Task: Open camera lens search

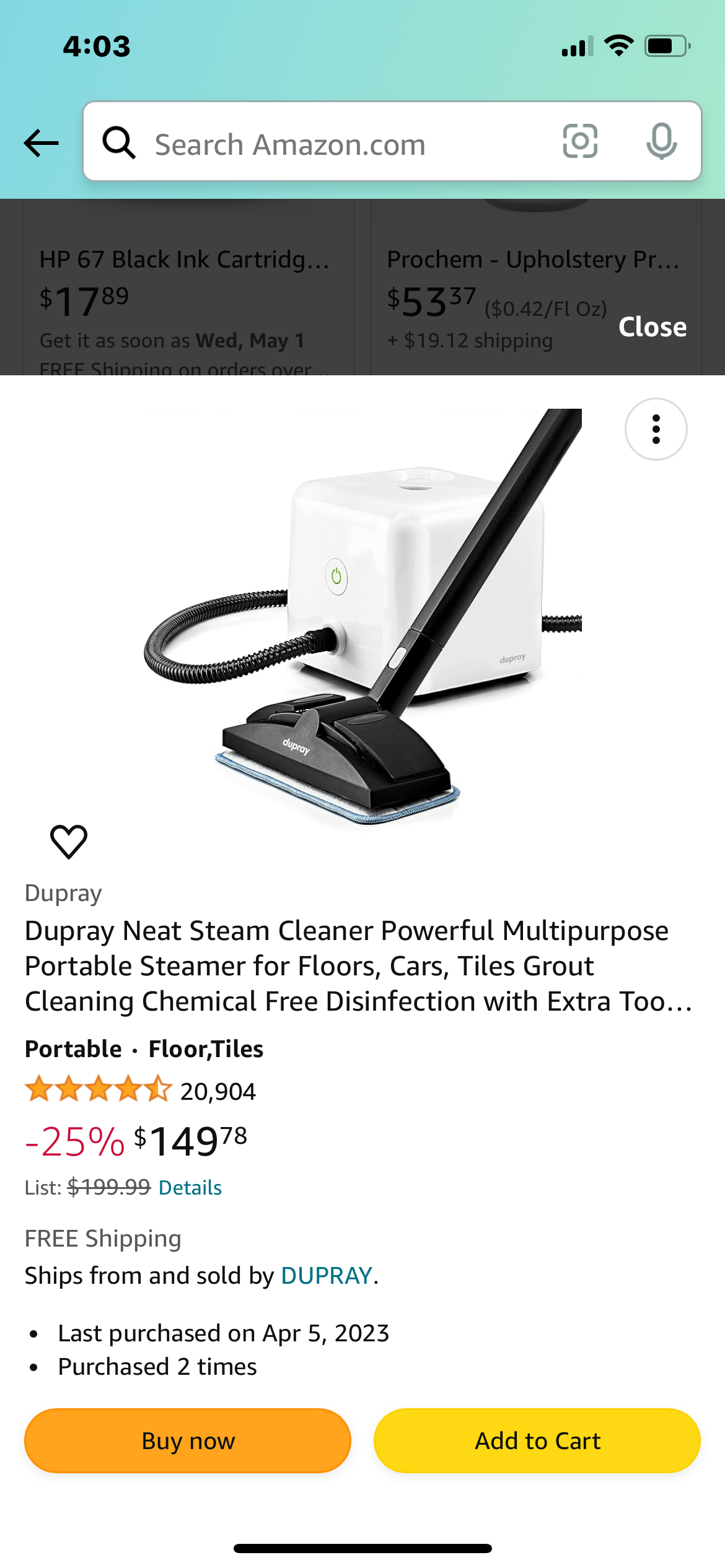Action: 580,141
